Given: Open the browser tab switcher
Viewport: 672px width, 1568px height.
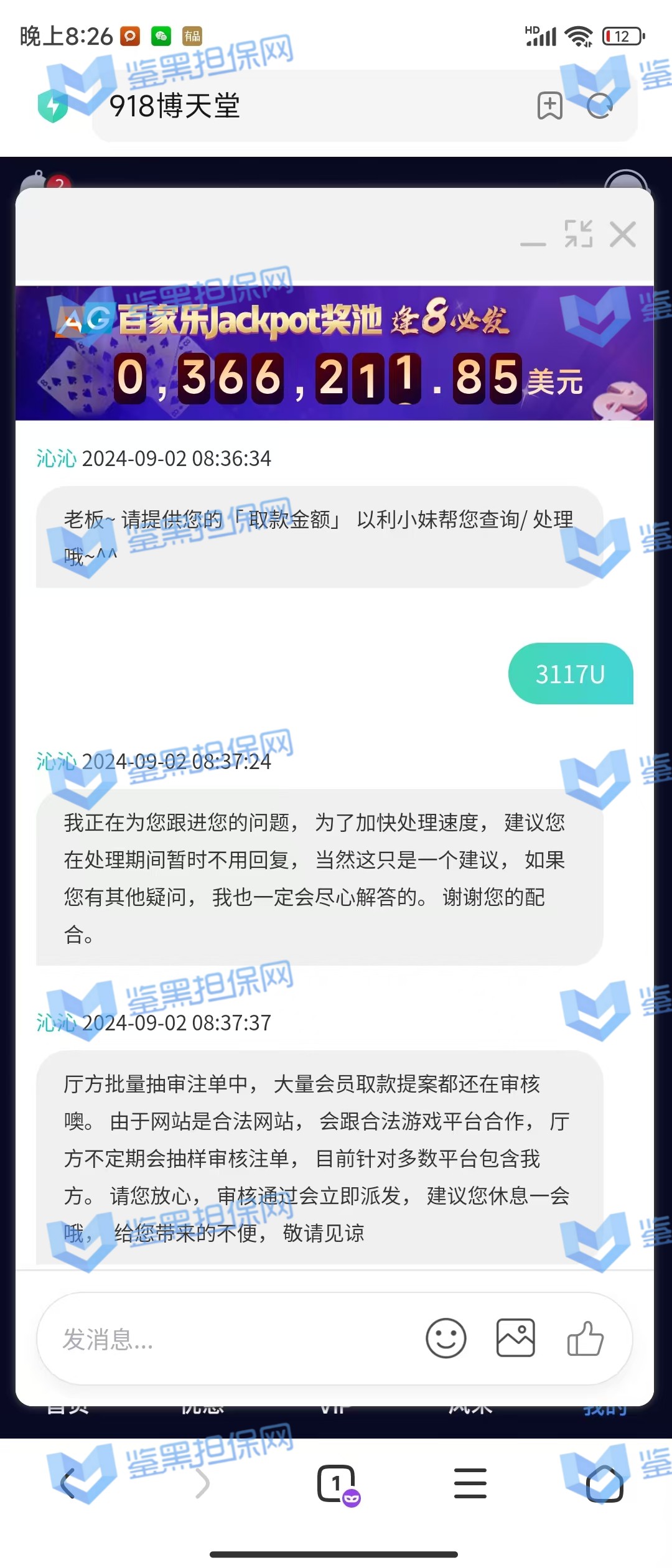Looking at the screenshot, I should click(x=337, y=1484).
